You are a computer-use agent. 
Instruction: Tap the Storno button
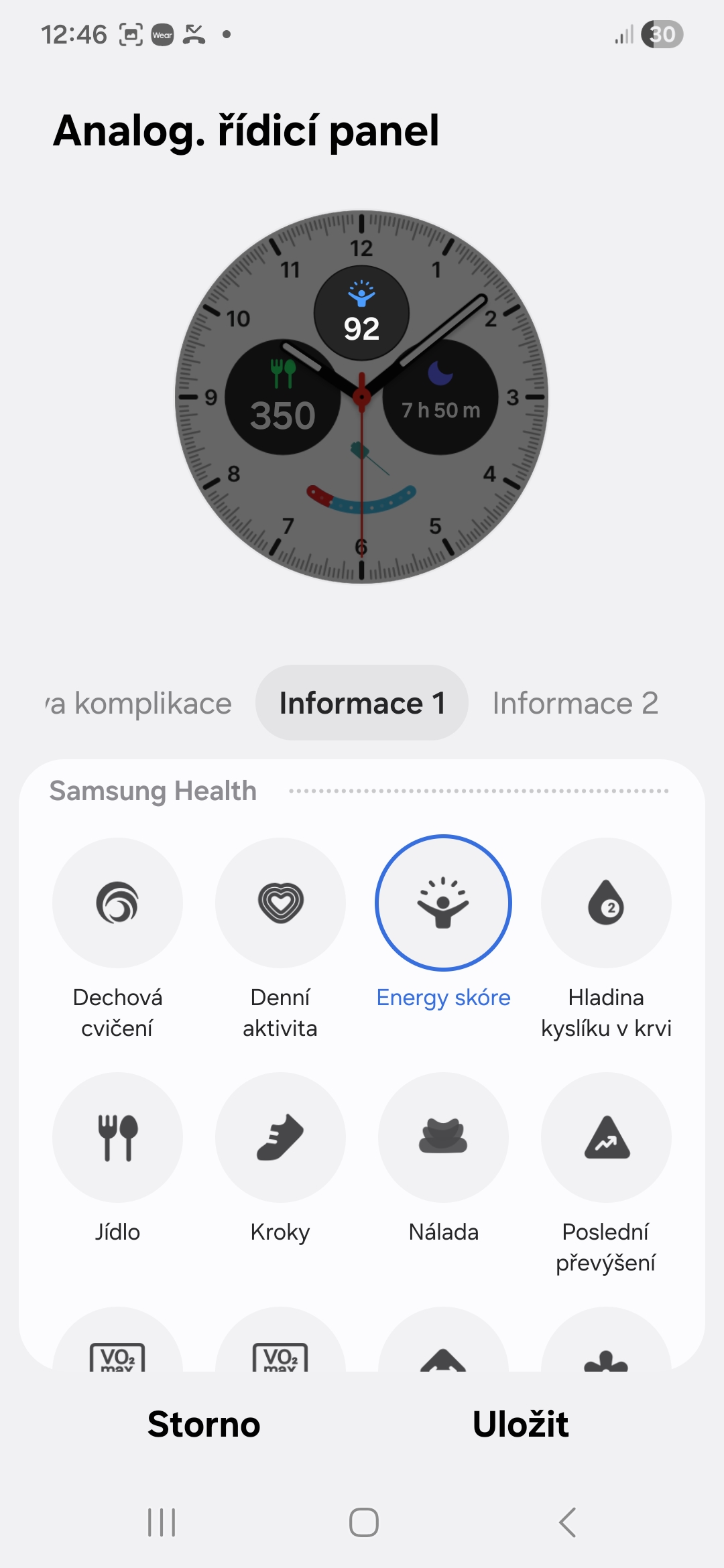click(x=204, y=1424)
